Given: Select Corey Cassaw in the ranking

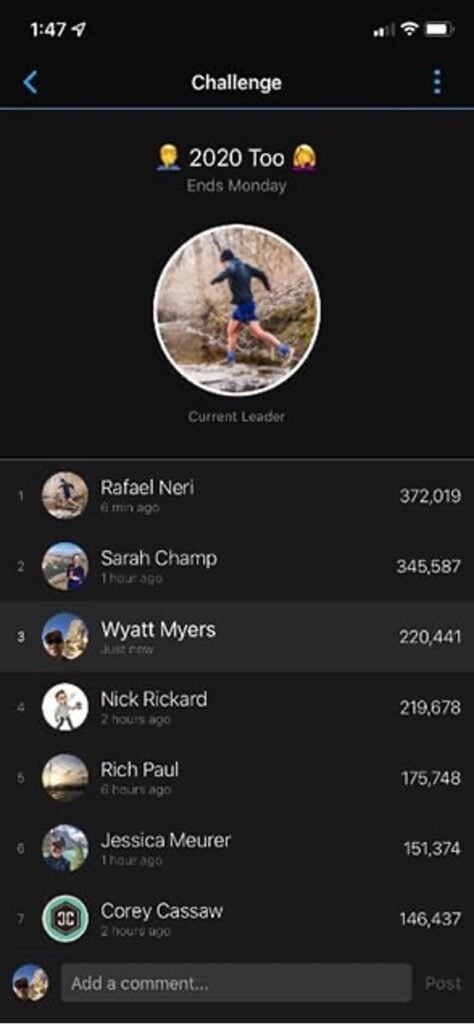Looking at the screenshot, I should click(237, 918).
